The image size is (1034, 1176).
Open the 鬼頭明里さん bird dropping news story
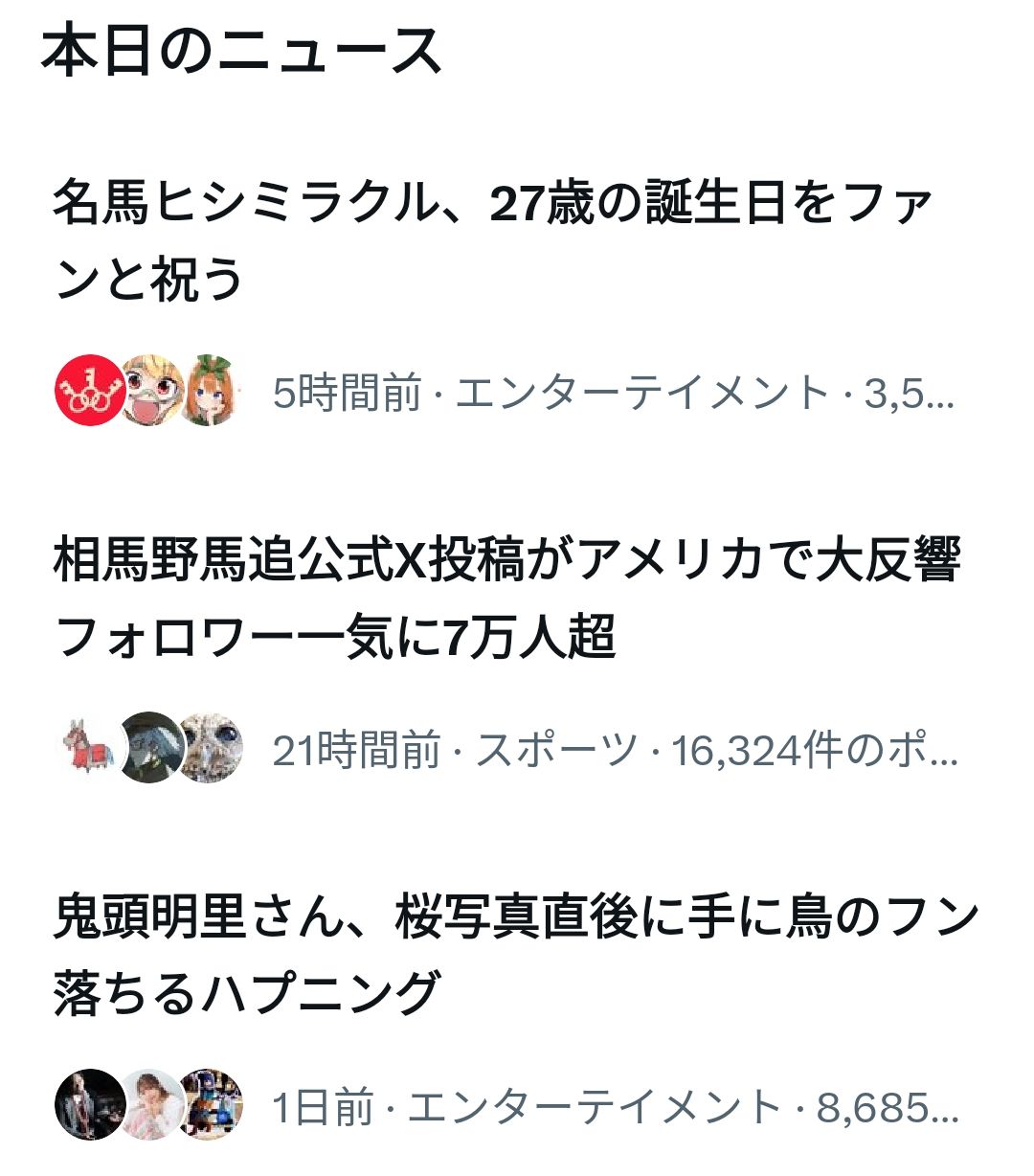tap(515, 955)
